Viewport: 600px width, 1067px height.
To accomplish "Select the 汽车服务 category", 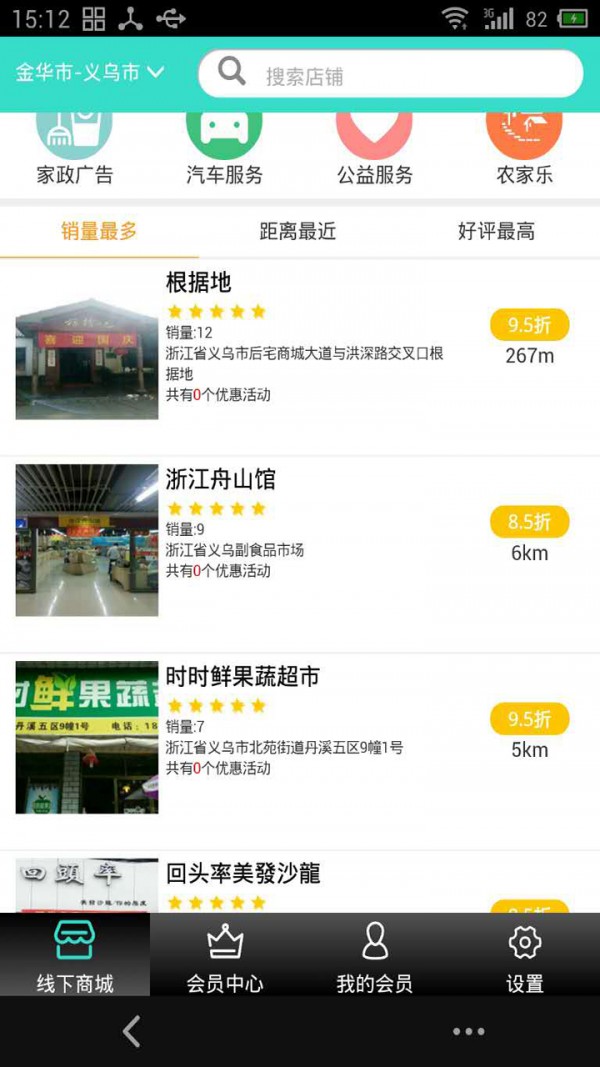I will pyautogui.click(x=224, y=150).
